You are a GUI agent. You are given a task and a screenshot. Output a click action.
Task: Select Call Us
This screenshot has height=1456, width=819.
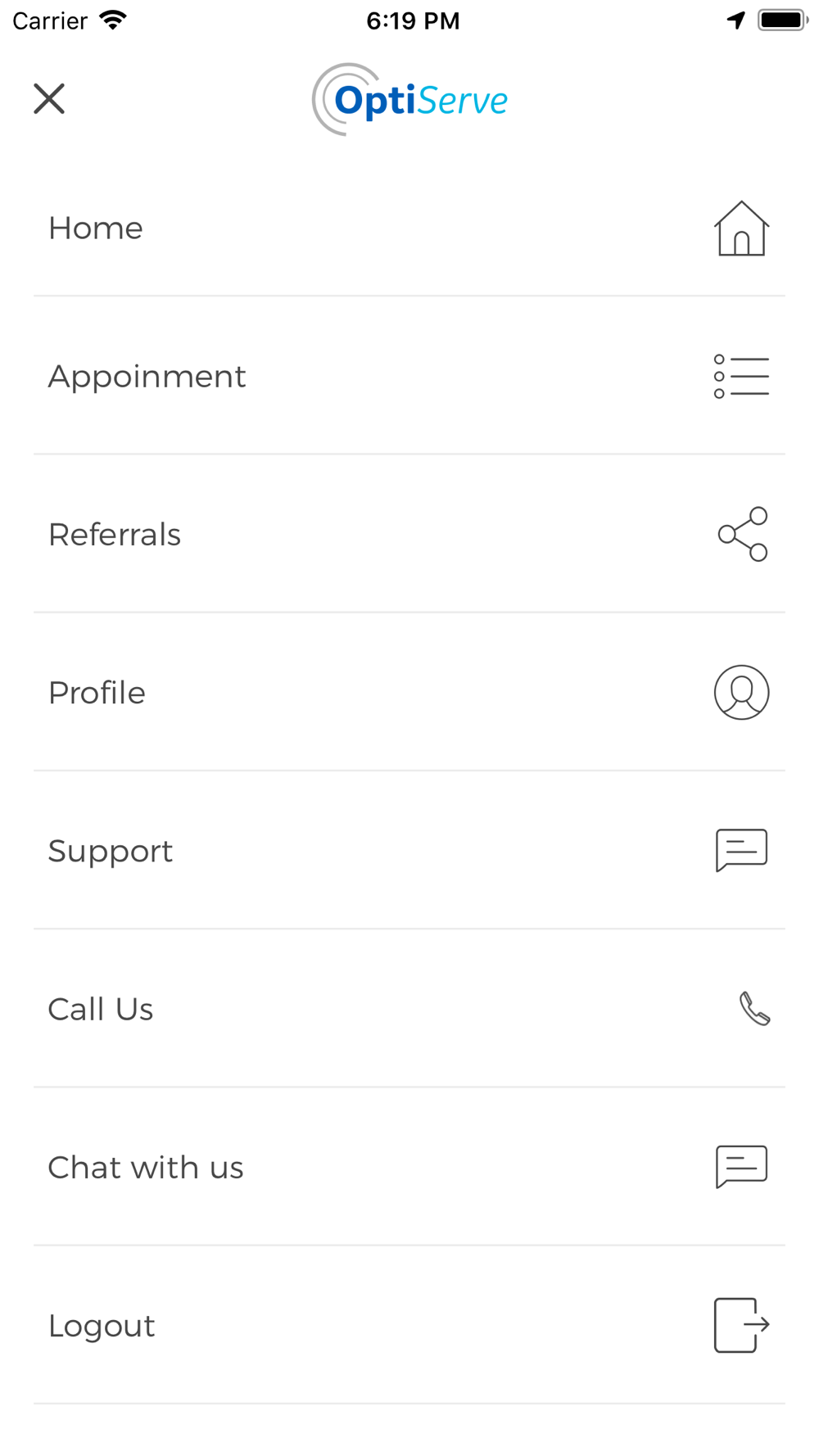coord(409,1008)
